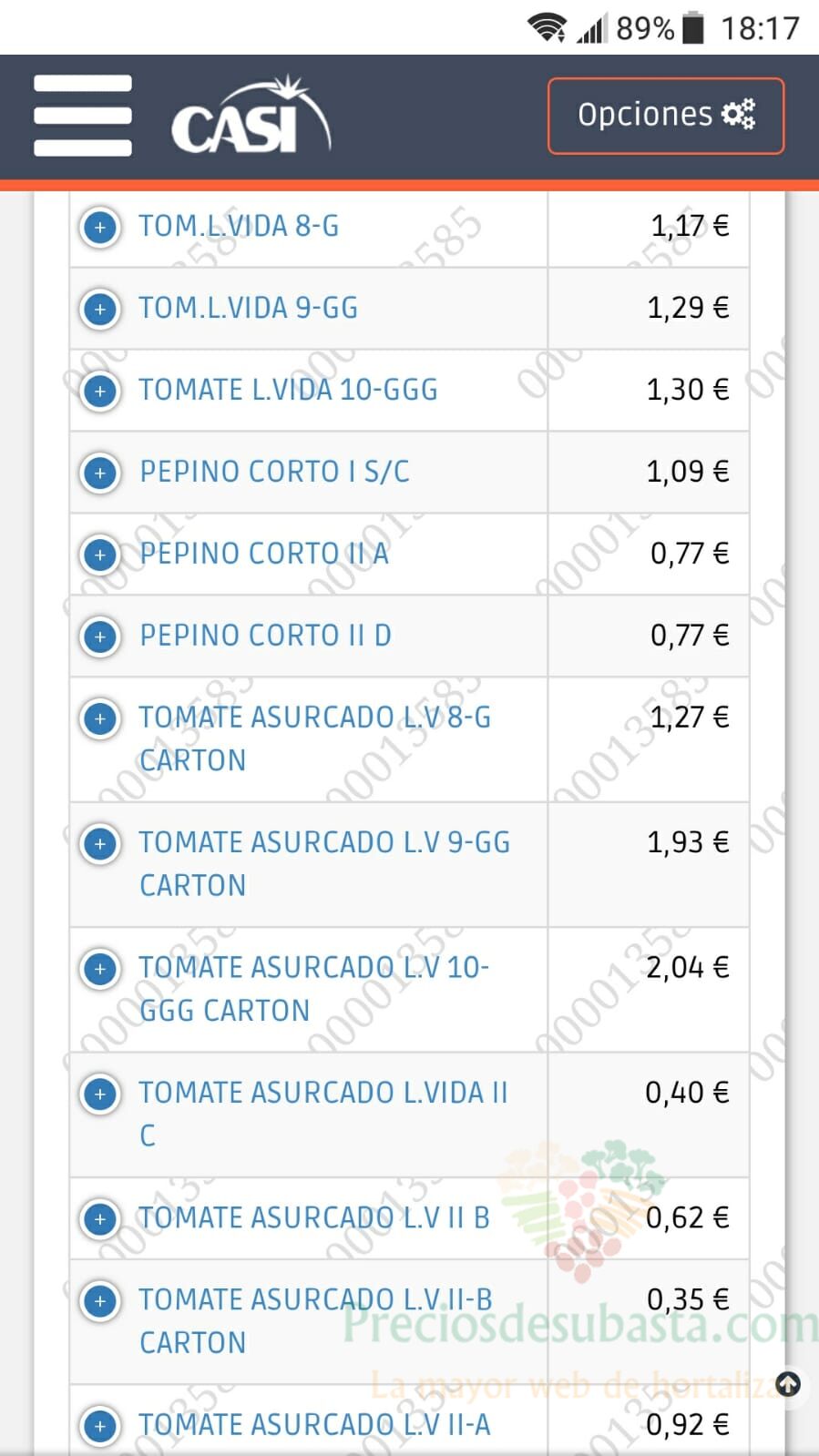Open the hamburger menu
This screenshot has height=1456, width=819.
pyautogui.click(x=83, y=116)
